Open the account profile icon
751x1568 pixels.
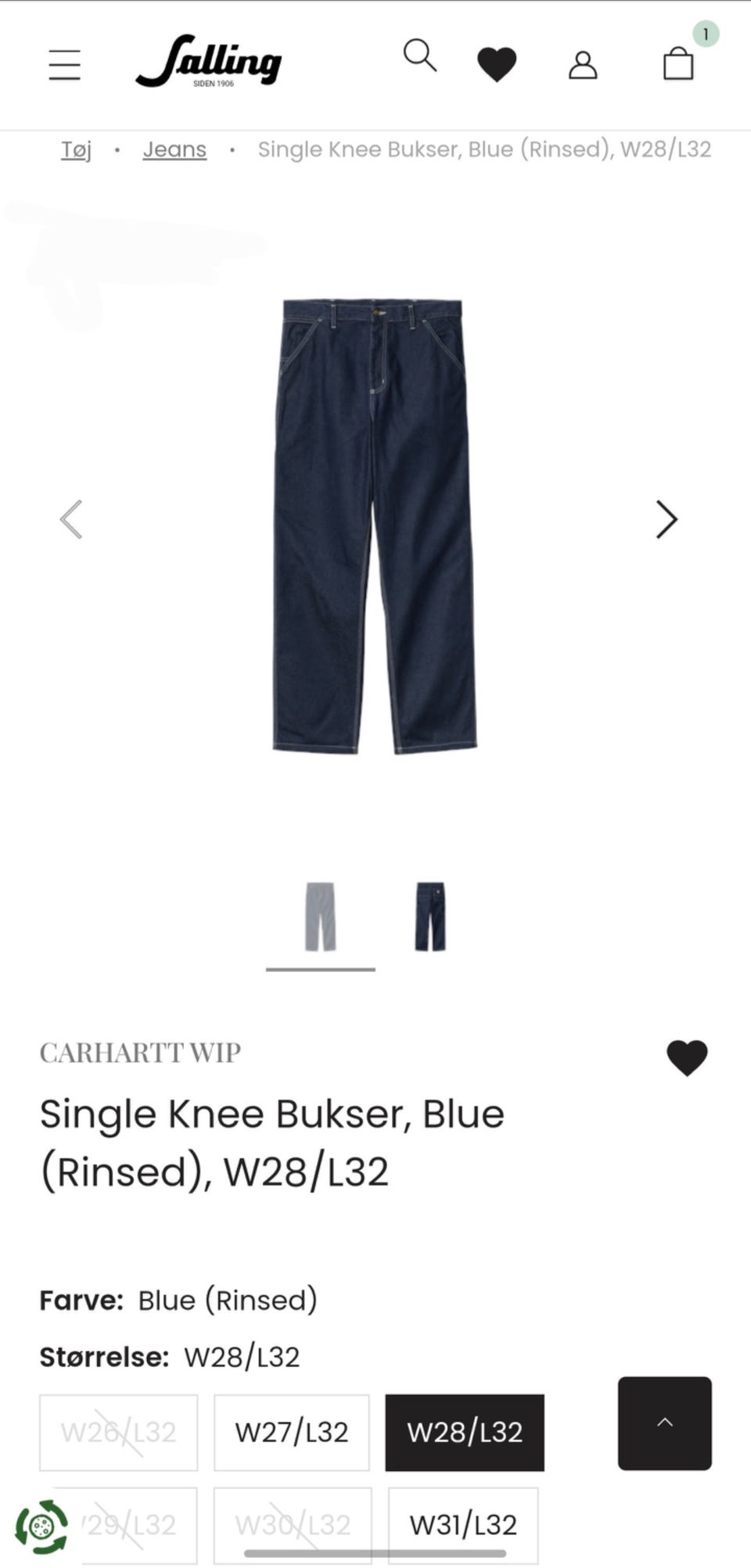(x=583, y=65)
